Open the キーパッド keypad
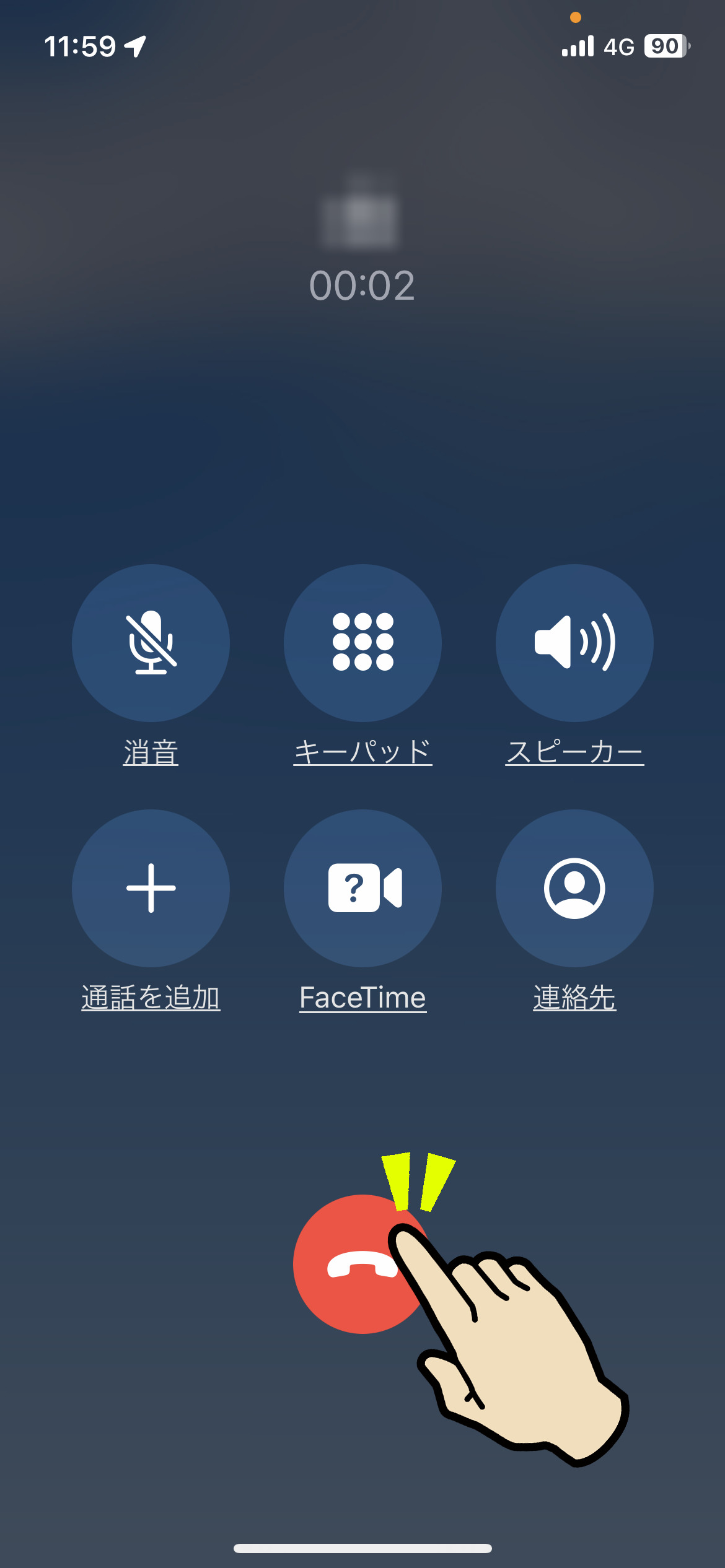Viewport: 725px width, 1568px height. click(362, 643)
